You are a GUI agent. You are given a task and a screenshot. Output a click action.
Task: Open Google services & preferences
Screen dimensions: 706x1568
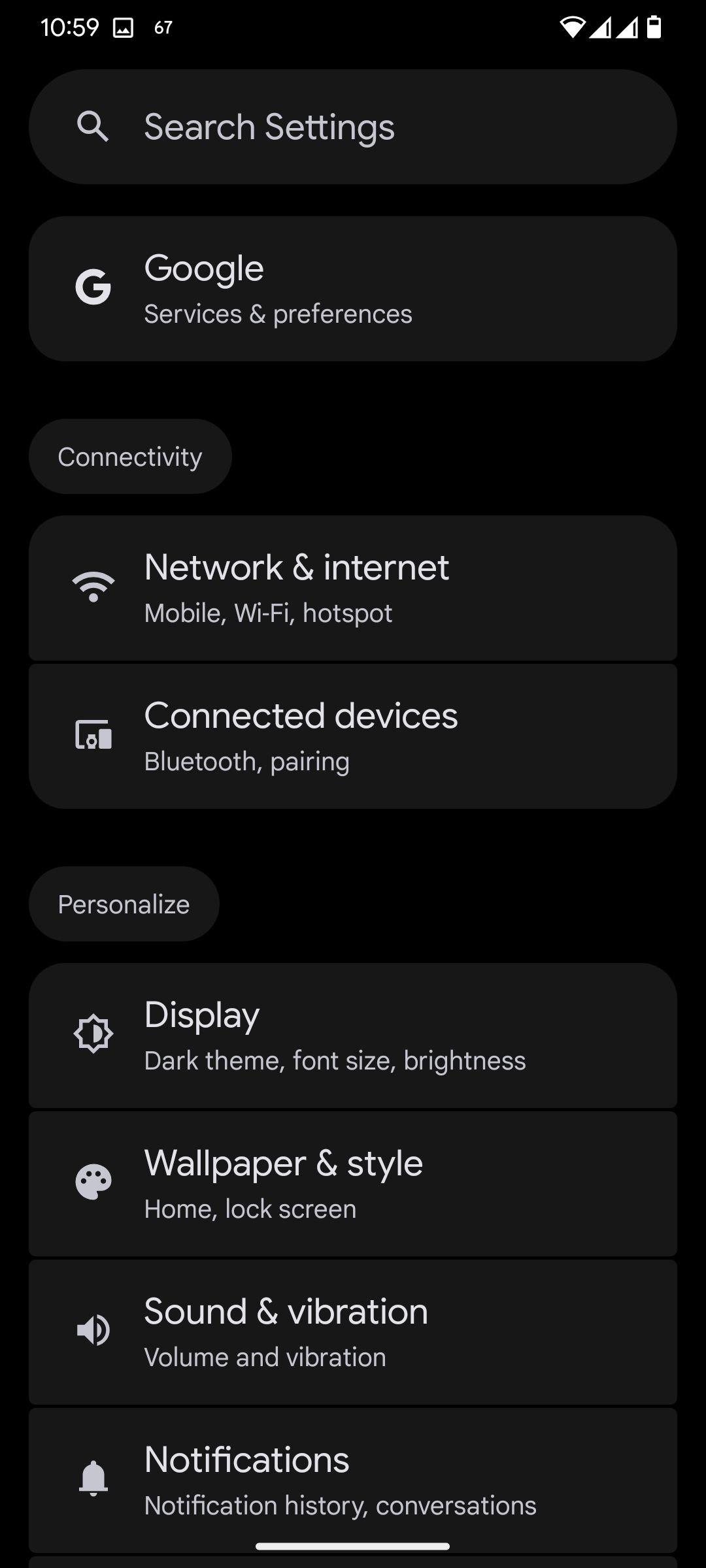pos(353,289)
